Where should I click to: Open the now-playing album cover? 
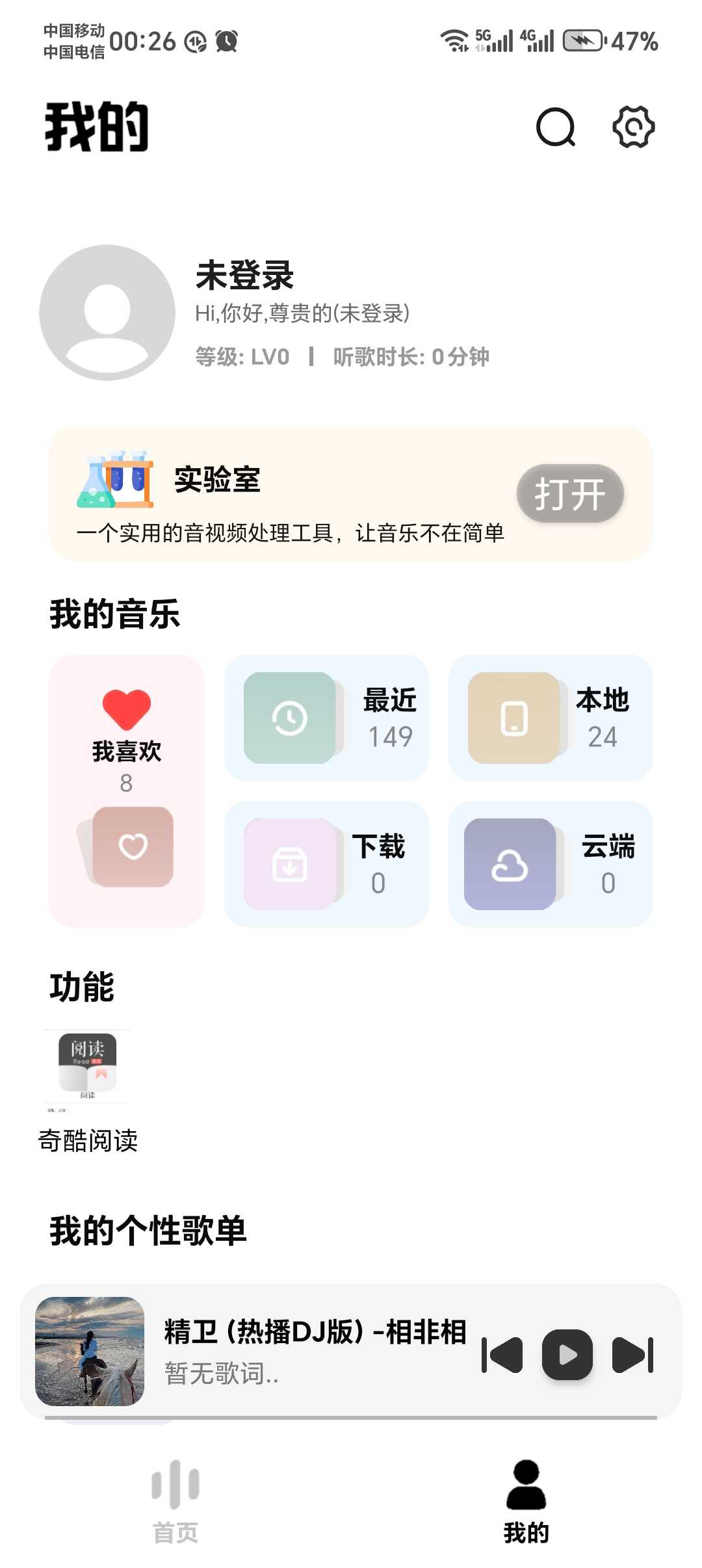pyautogui.click(x=90, y=1352)
